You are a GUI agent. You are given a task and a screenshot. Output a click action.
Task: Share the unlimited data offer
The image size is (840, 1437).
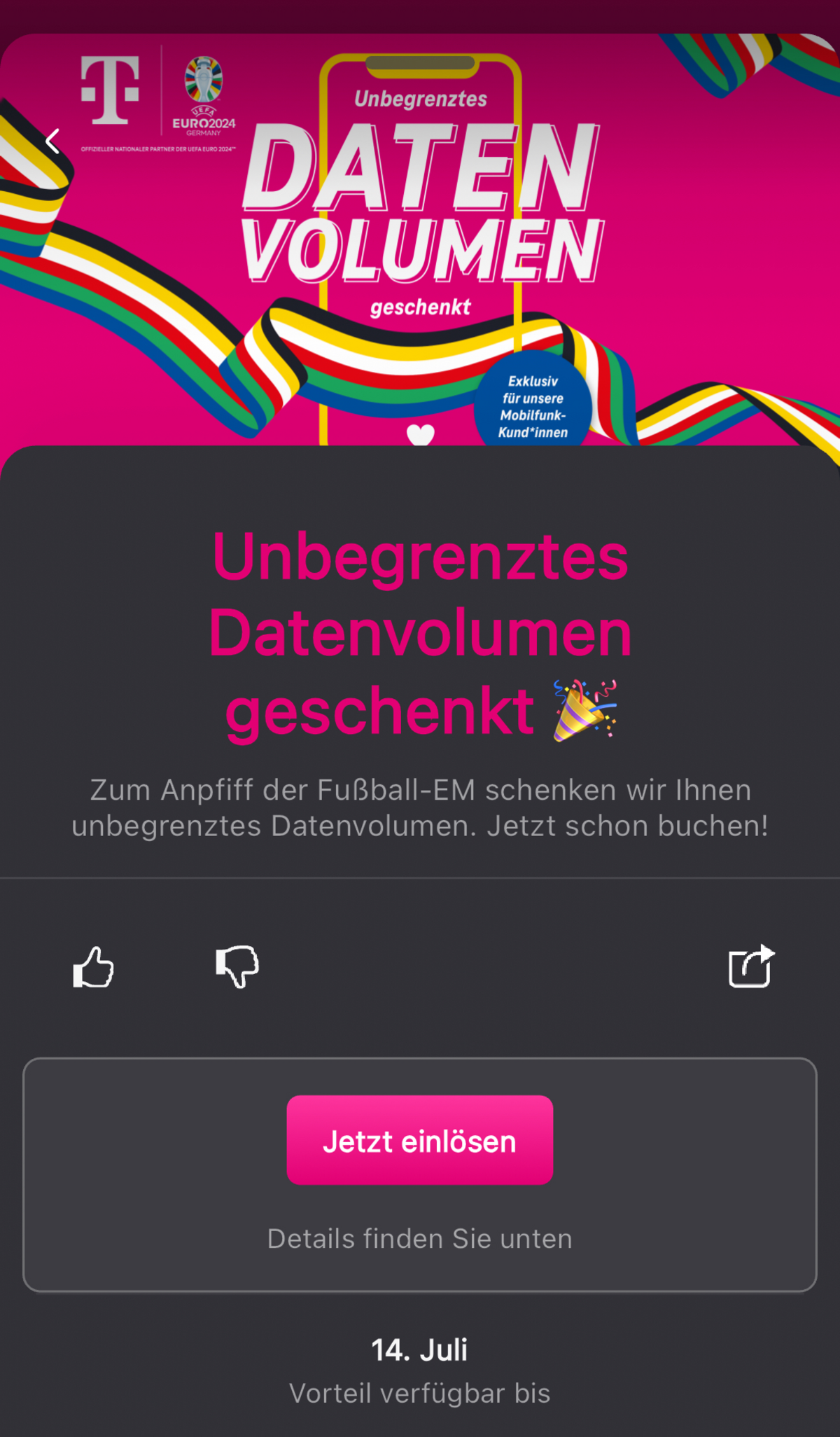[x=752, y=966]
